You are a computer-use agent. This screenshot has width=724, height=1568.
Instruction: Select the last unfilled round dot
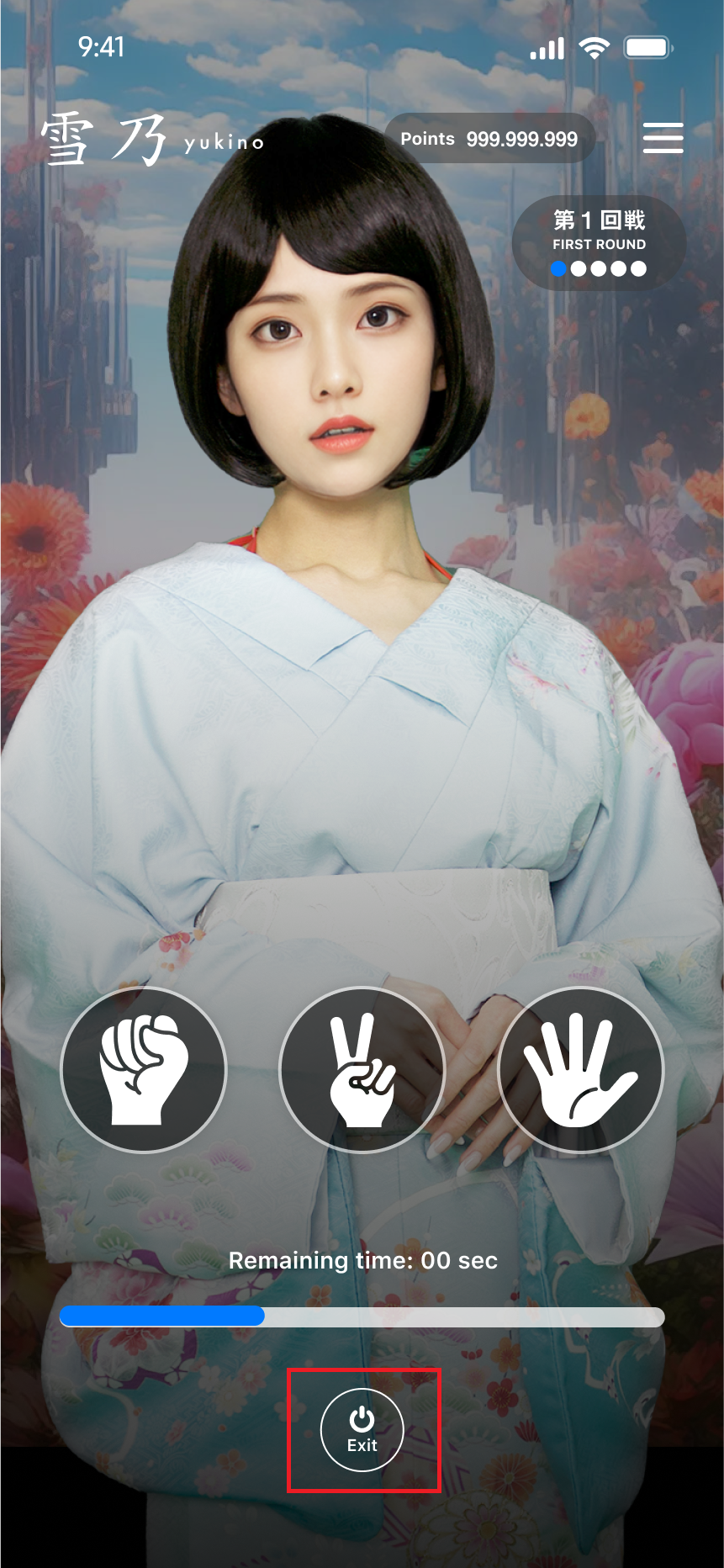639,268
